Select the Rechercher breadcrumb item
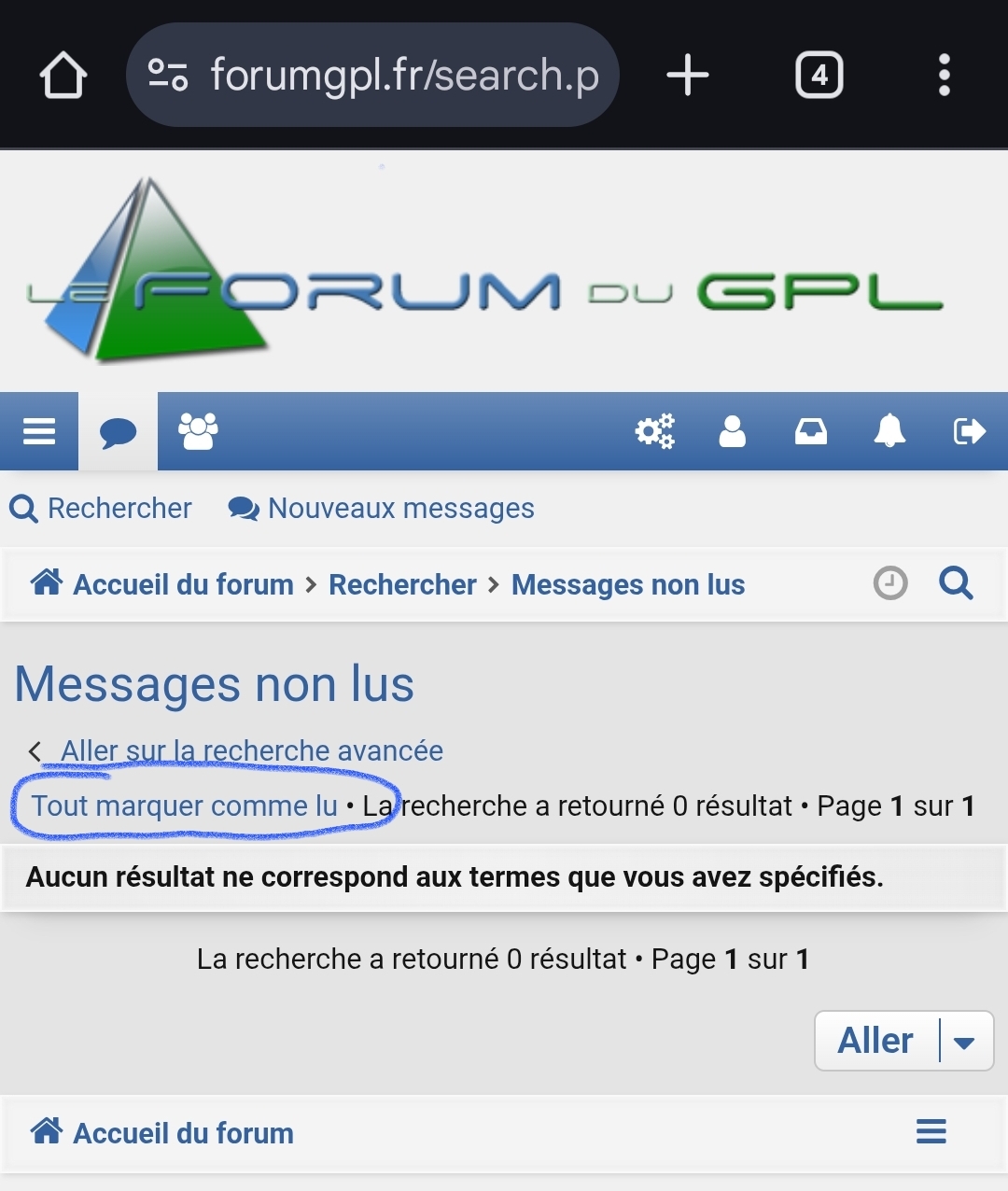The image size is (1008, 1191). (402, 584)
